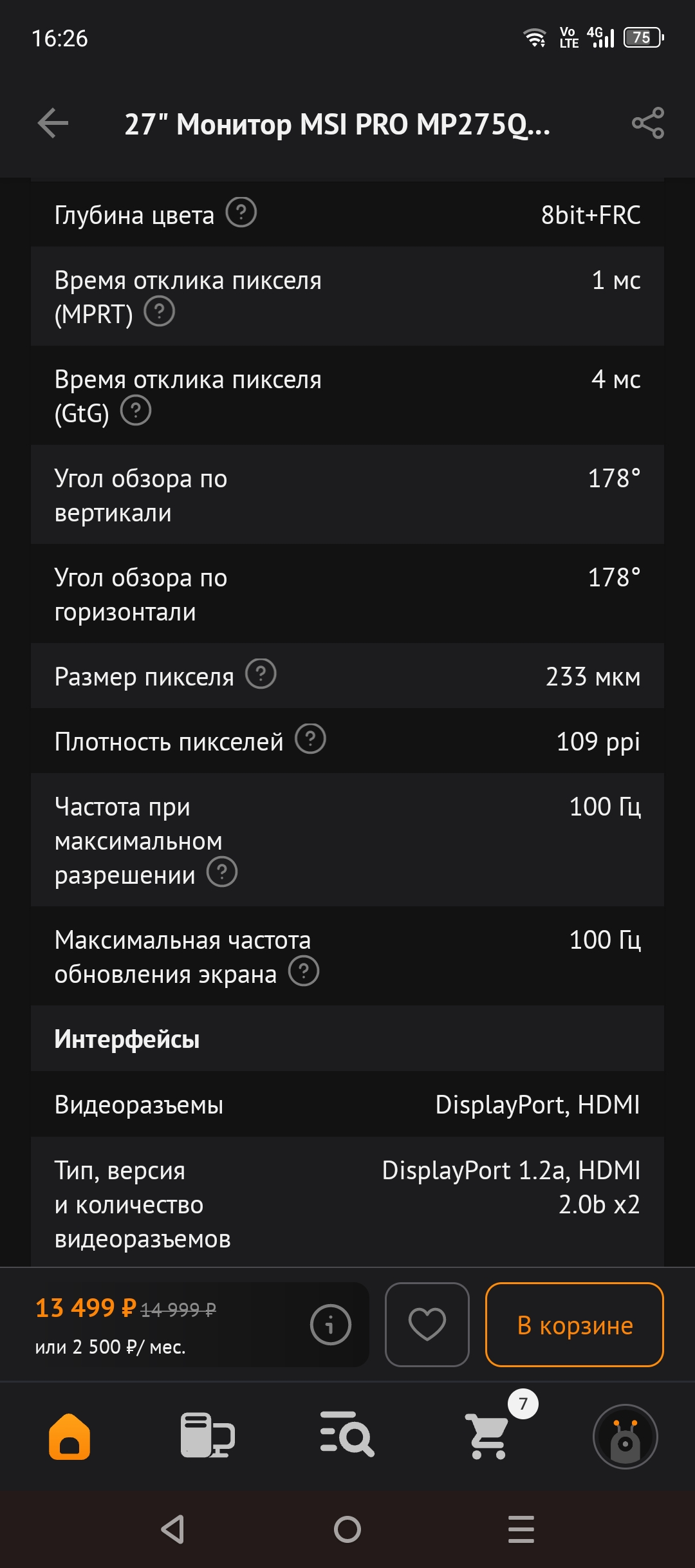Open the help icon beside Размер пикселя
The height and width of the screenshot is (1568, 695).
point(261,674)
